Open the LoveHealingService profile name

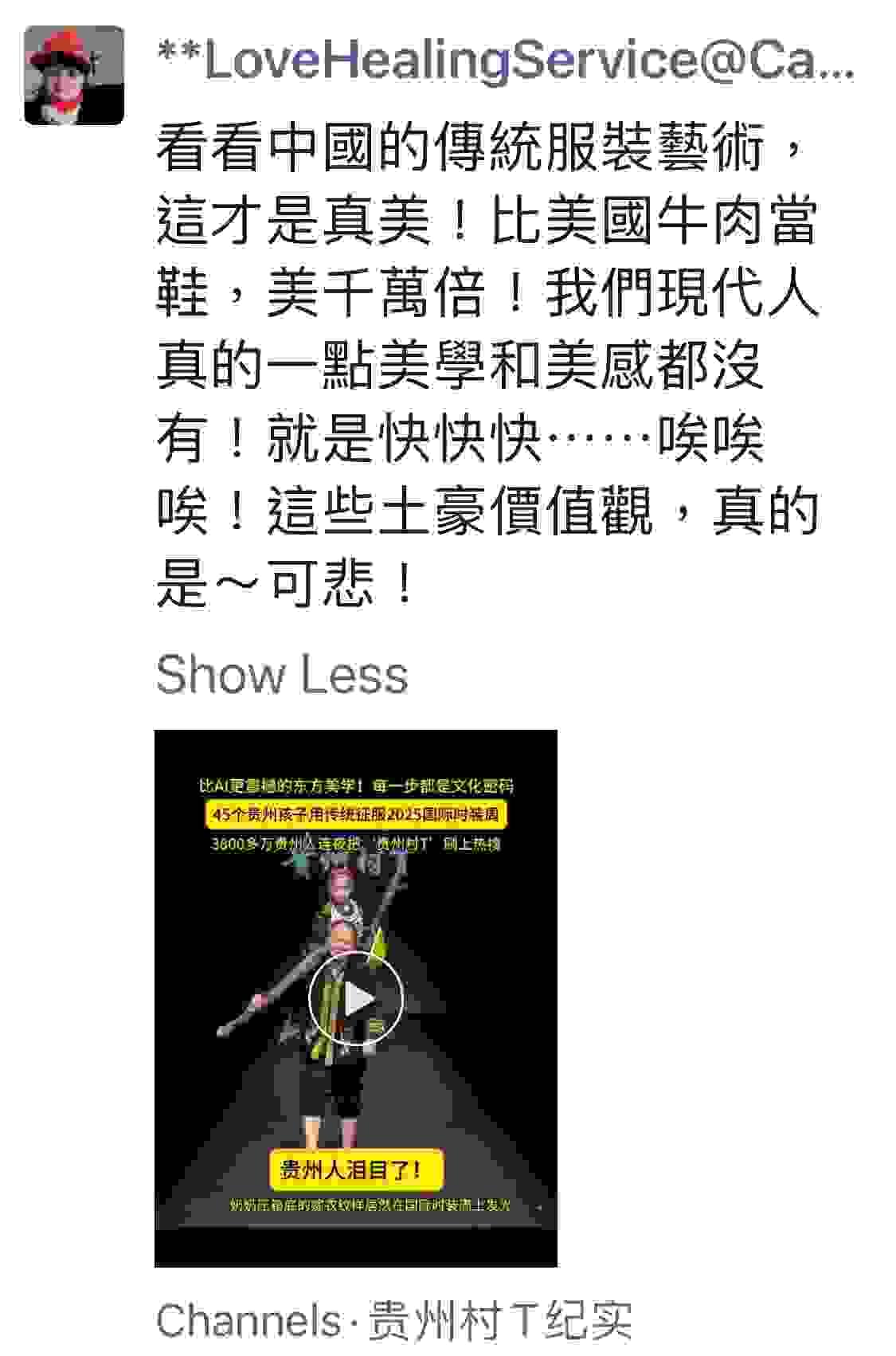click(x=506, y=61)
